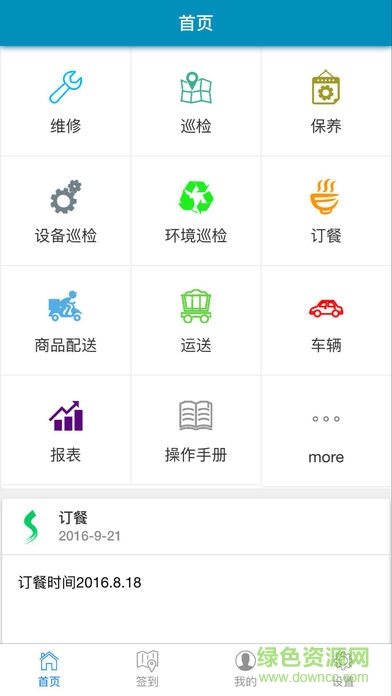The width and height of the screenshot is (392, 696).
Task: Open the 操作手册 operation manual
Action: (196, 430)
